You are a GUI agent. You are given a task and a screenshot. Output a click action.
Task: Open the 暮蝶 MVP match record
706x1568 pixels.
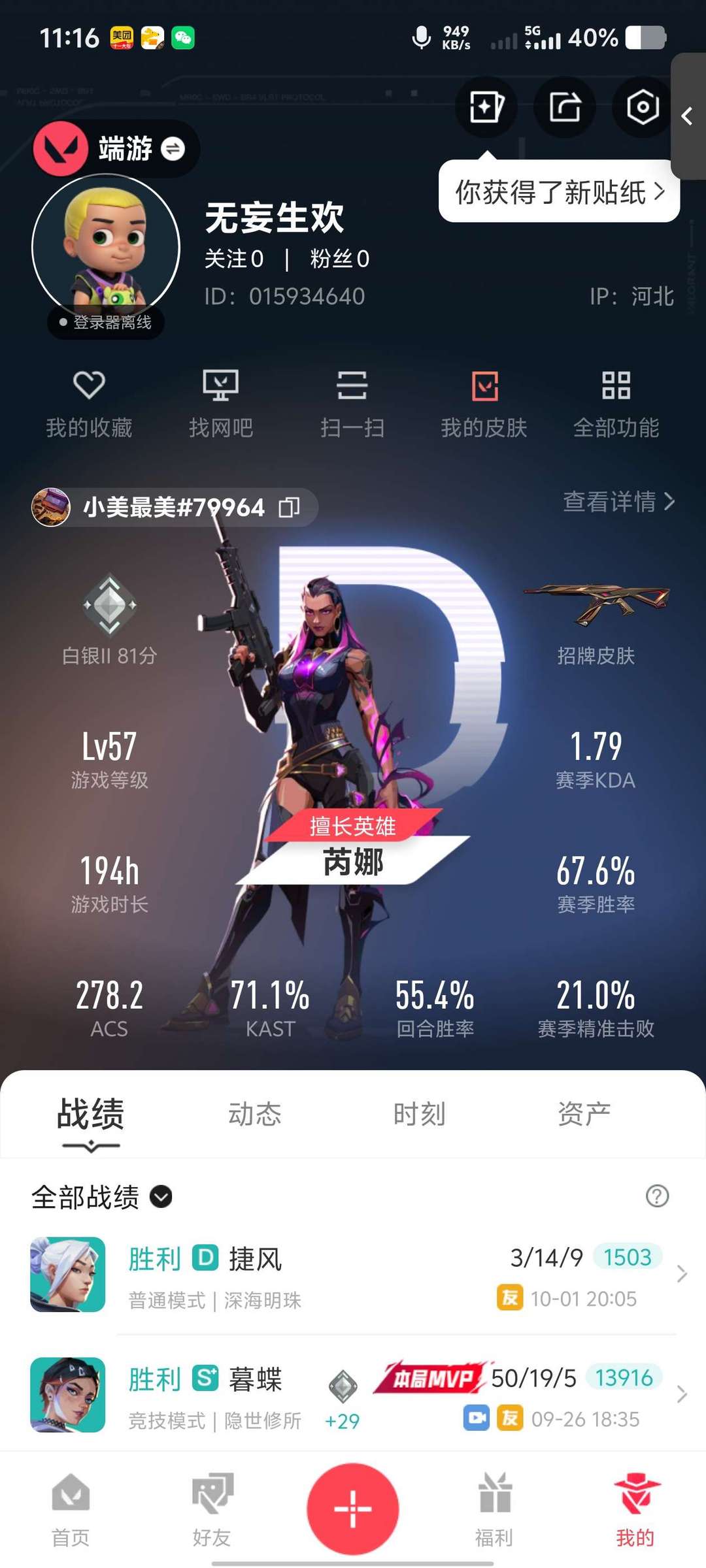coord(353,1395)
